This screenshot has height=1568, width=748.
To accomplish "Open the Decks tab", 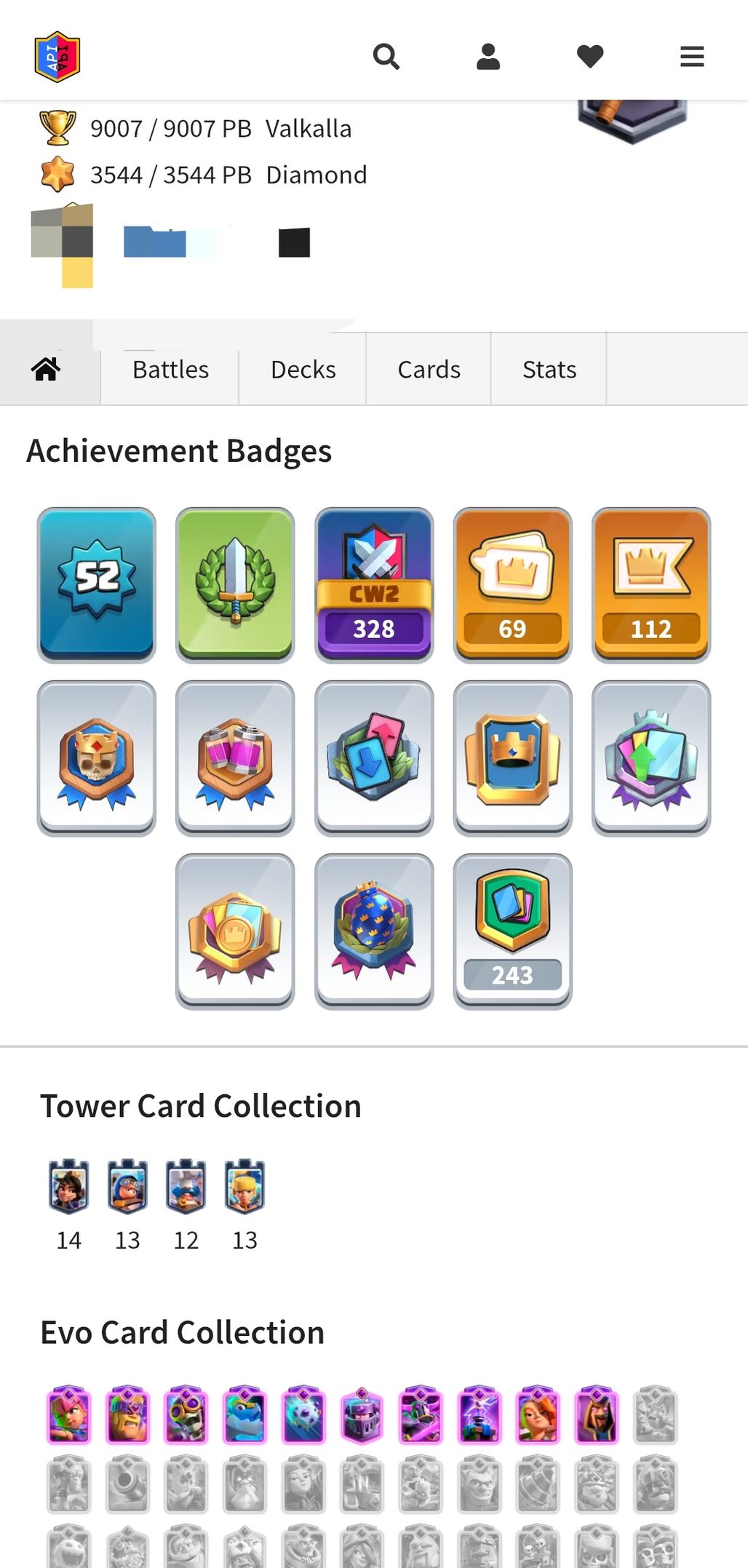I will tap(303, 369).
